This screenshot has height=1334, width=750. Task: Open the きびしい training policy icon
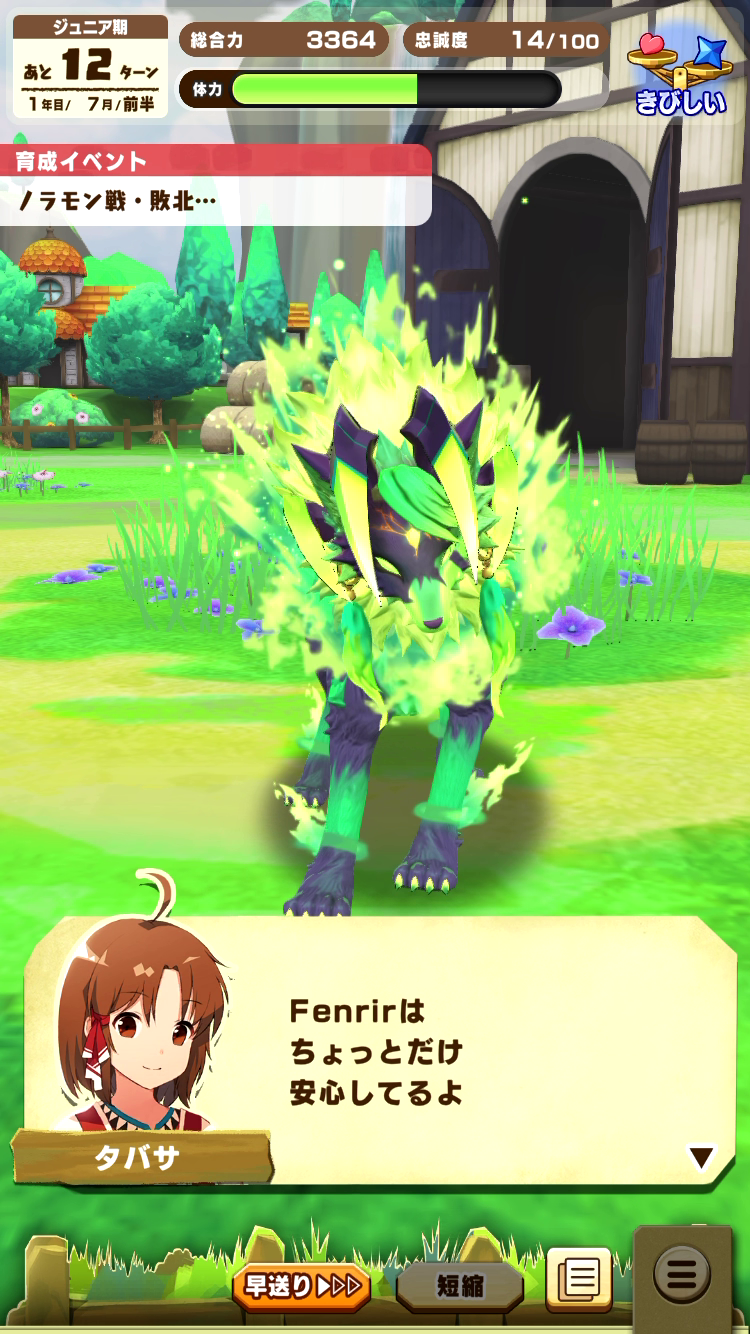click(680, 72)
